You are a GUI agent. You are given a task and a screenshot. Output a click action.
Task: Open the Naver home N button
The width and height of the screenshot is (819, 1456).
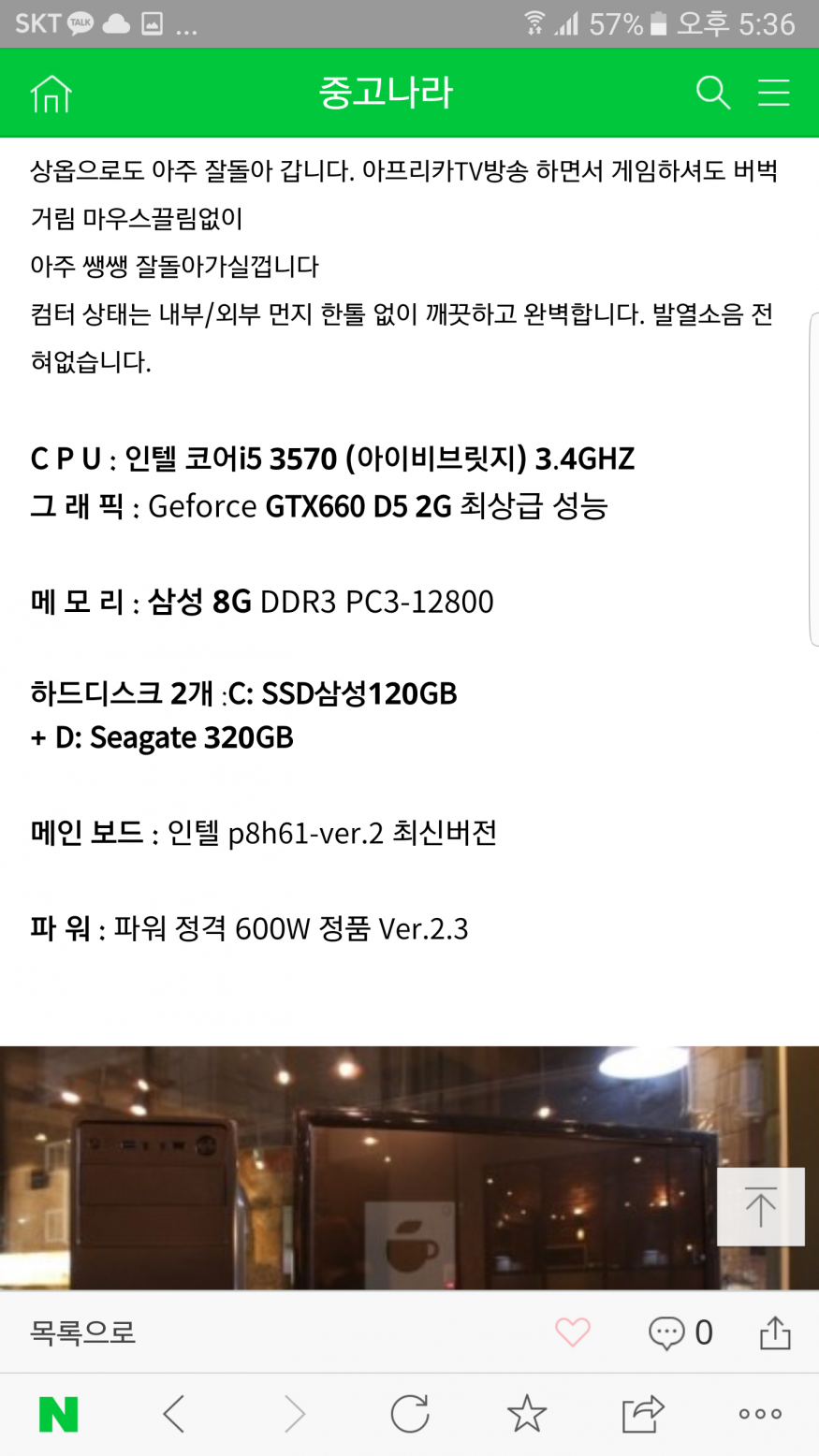(x=58, y=1414)
